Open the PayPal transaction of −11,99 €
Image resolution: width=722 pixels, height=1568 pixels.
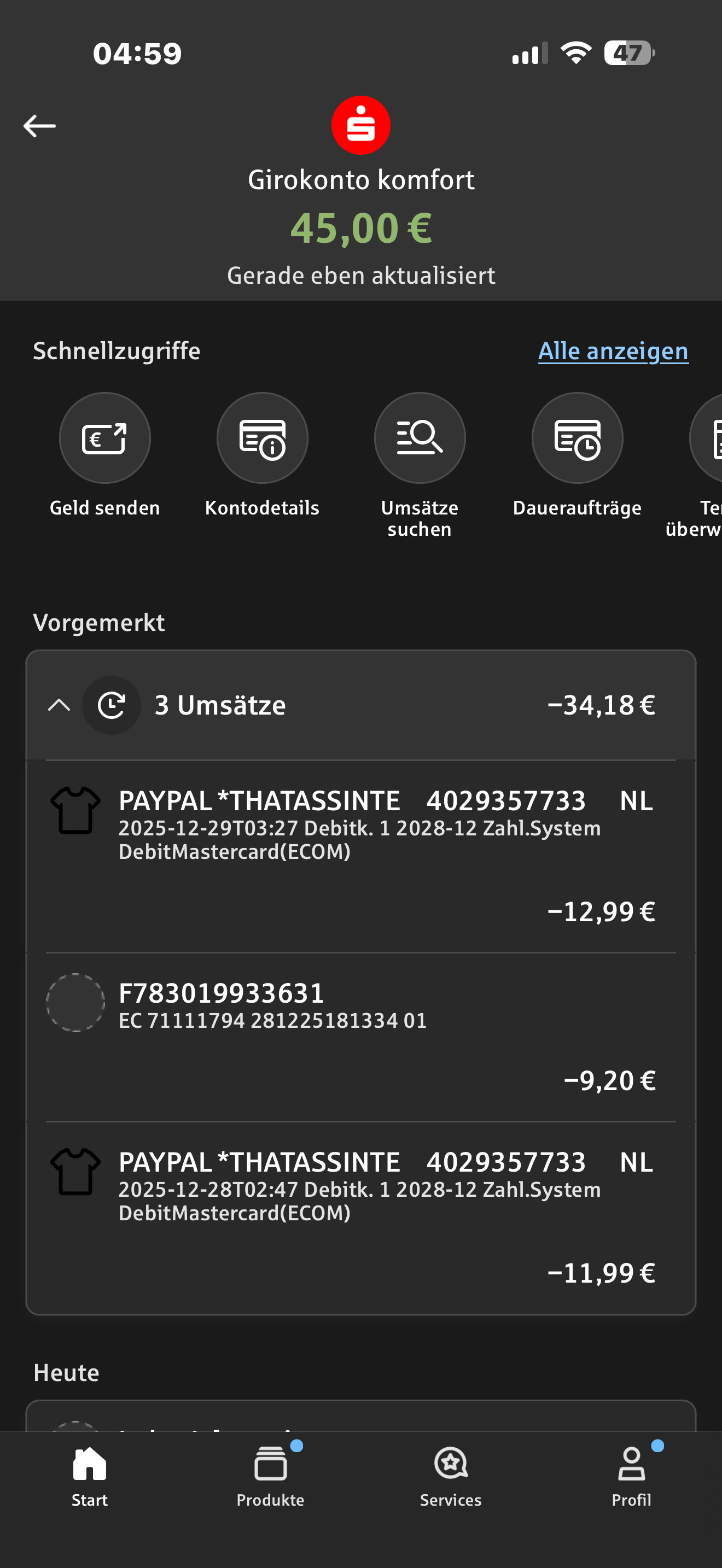tap(360, 1216)
